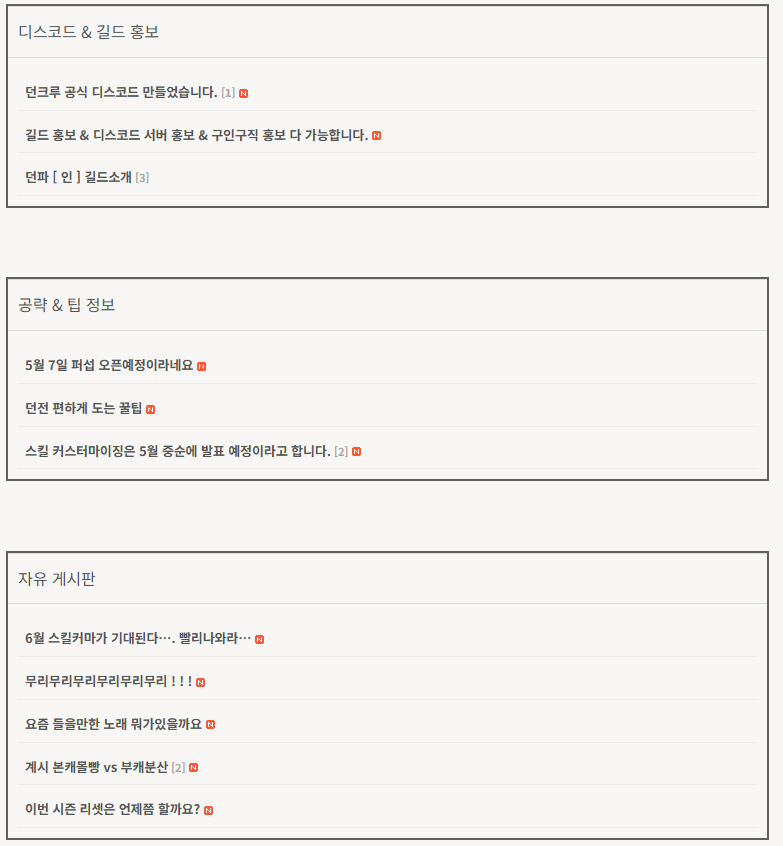Screen dimensions: 783x846
Task: Open post 6월 스킬커마가 기대된다
Action: pyautogui.click(x=138, y=638)
